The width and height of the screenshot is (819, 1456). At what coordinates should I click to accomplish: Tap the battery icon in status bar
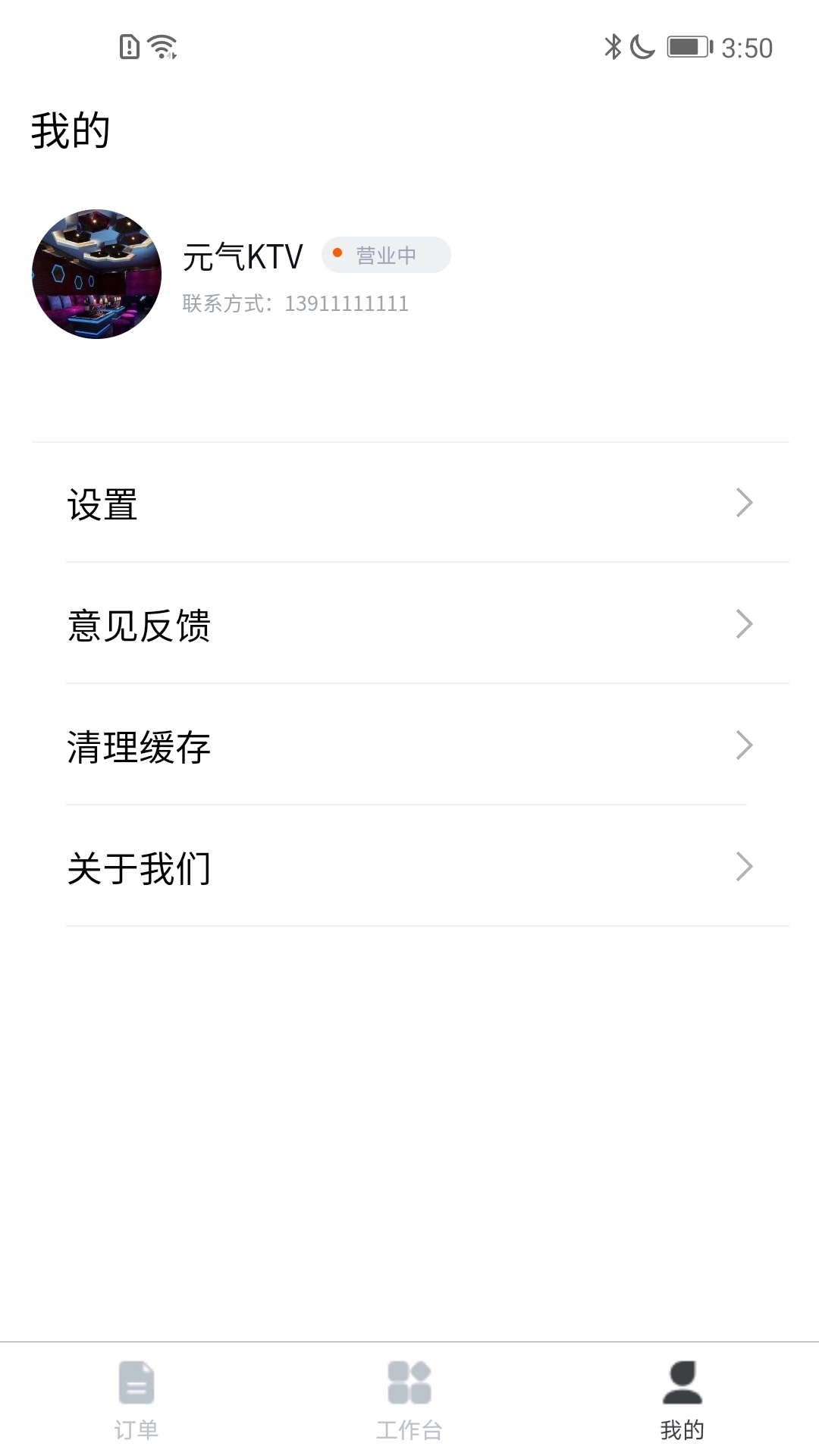(683, 47)
